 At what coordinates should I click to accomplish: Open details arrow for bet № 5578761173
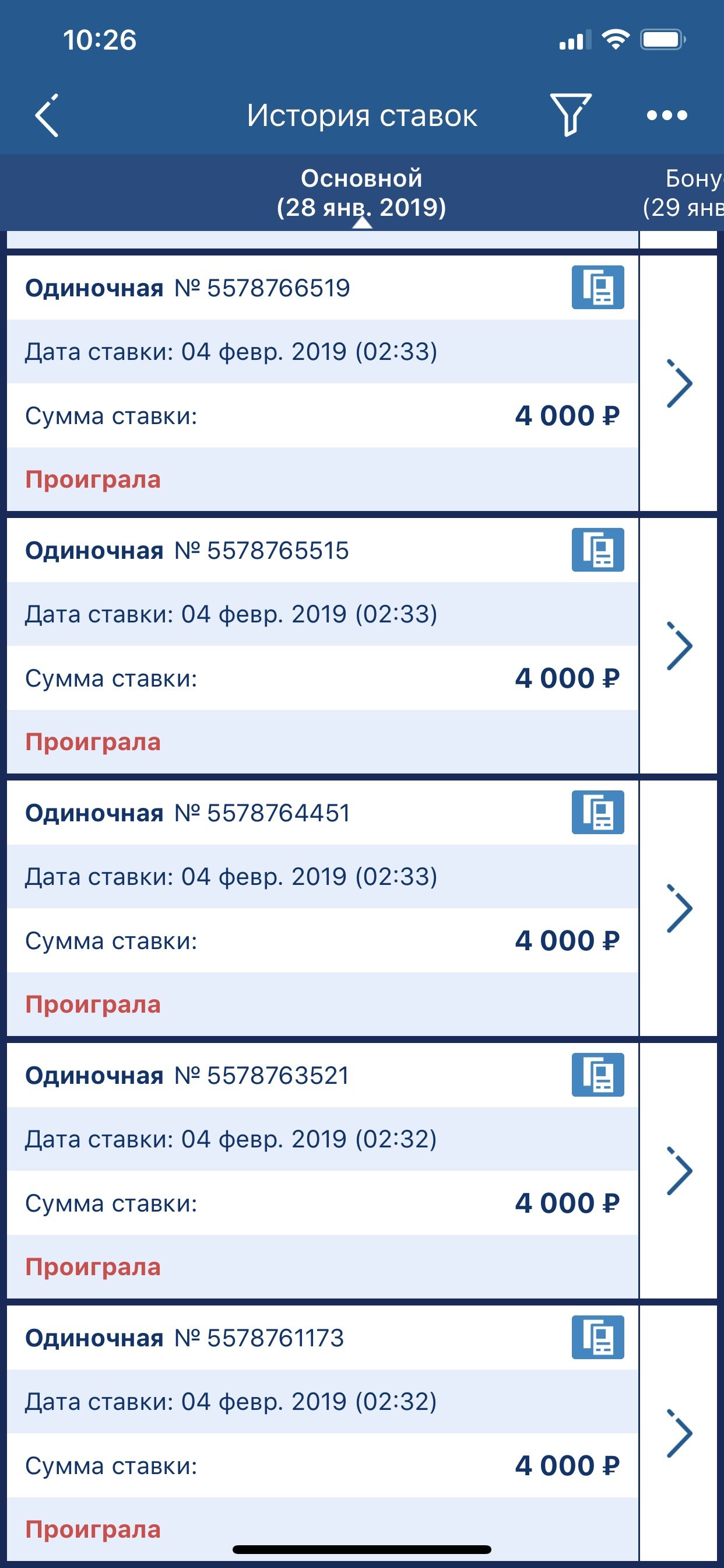[x=679, y=1433]
